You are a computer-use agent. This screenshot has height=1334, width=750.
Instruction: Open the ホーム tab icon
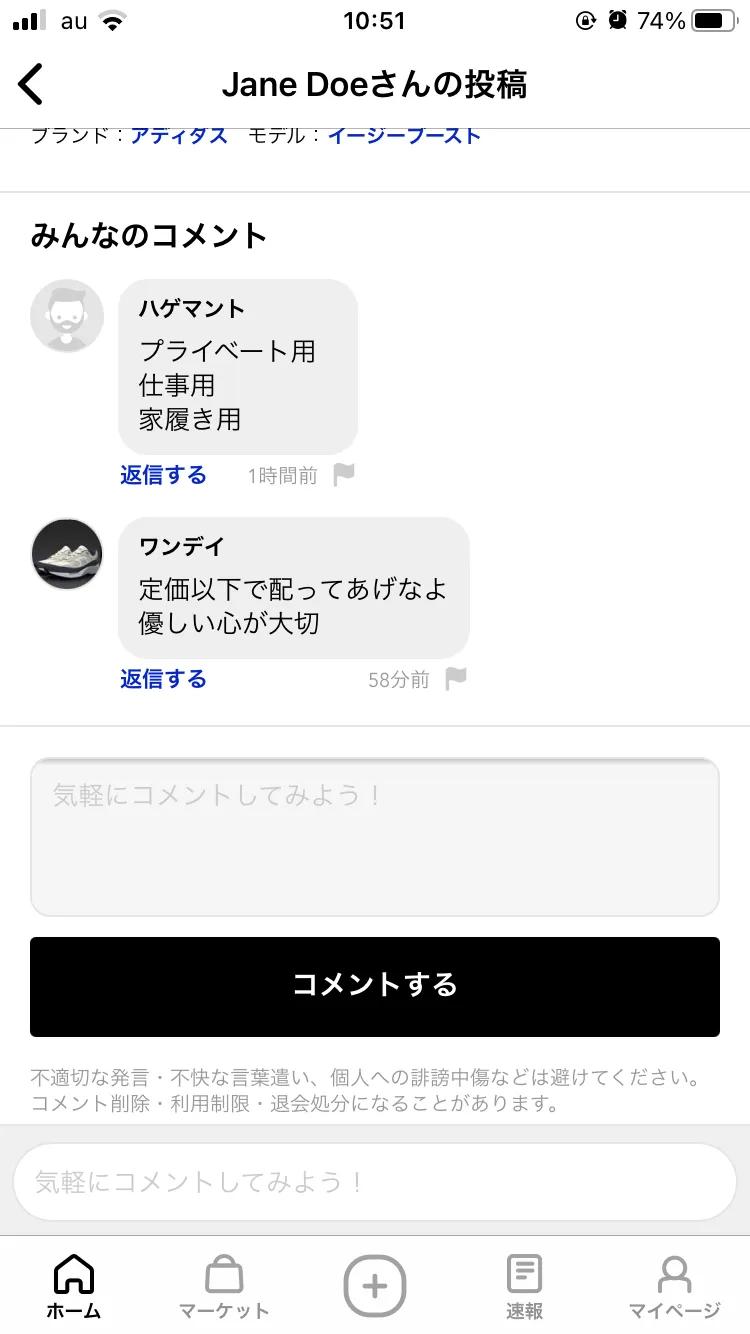[73, 1272]
